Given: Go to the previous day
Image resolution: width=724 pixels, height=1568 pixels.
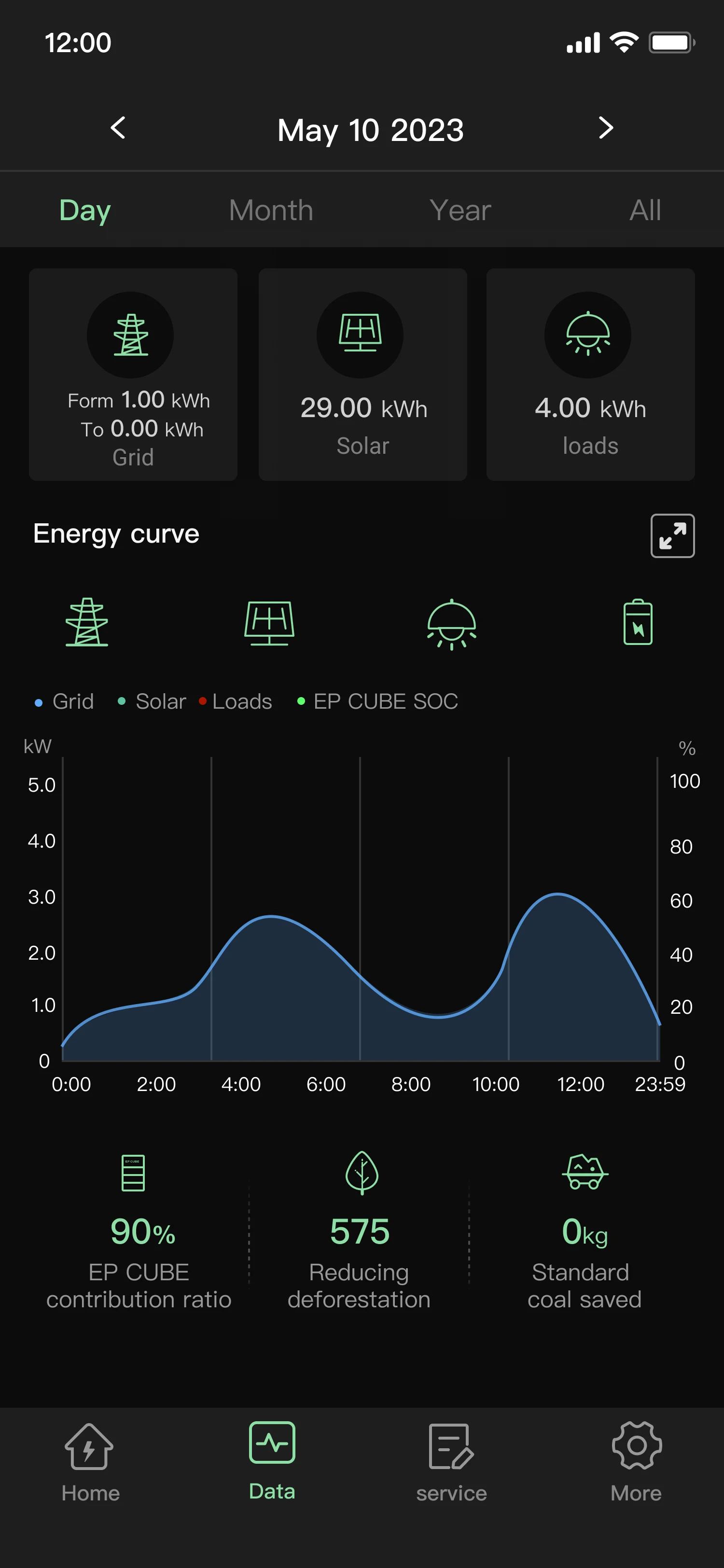Looking at the screenshot, I should tap(118, 128).
